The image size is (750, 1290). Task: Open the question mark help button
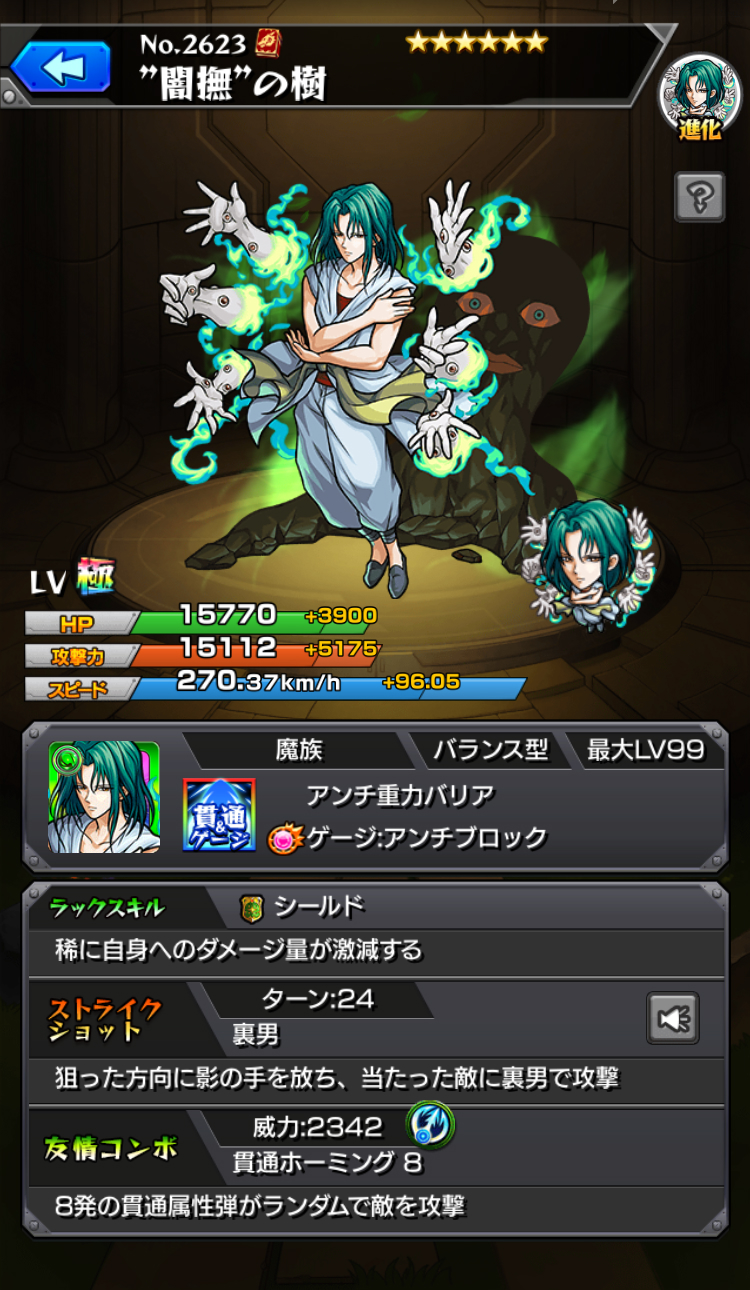click(699, 196)
